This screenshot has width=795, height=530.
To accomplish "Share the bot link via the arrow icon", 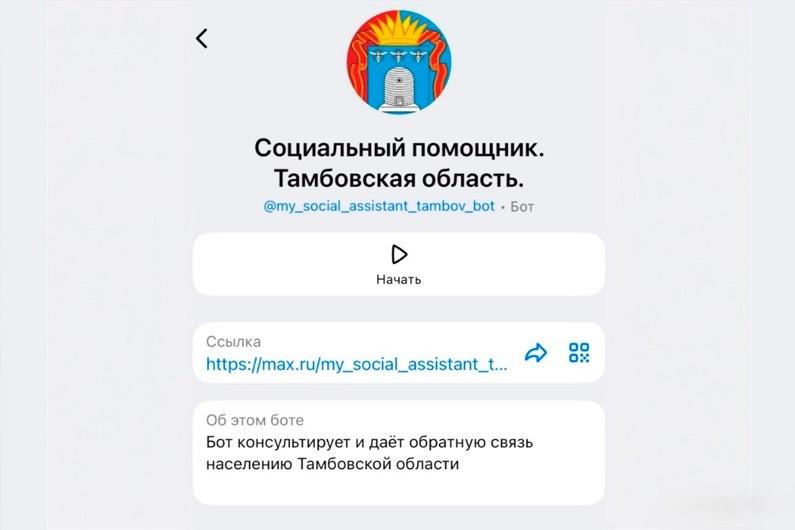I will 536,352.
